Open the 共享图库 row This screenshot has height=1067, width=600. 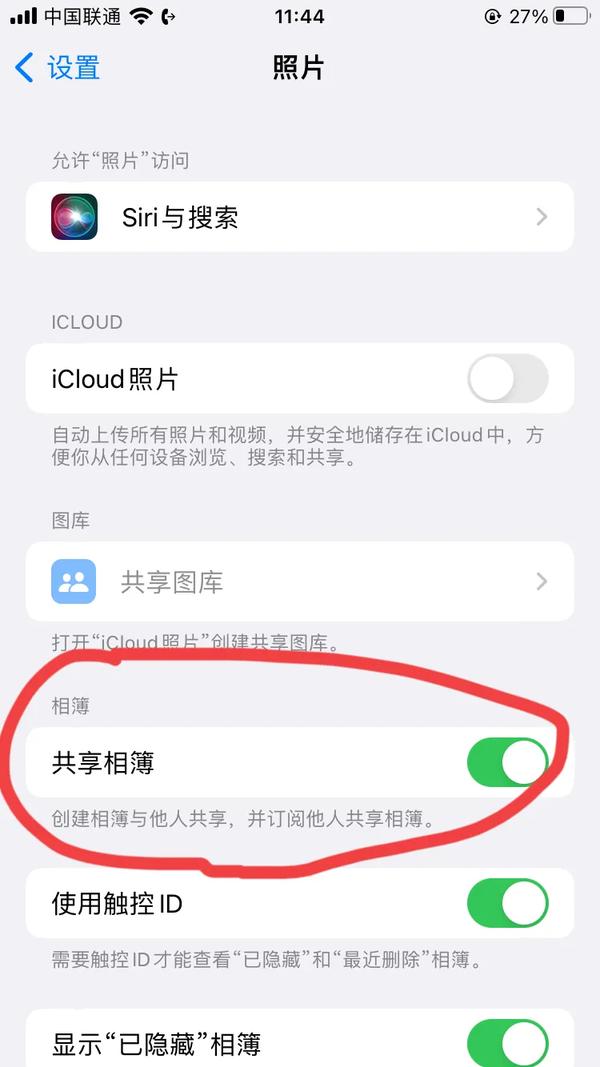tap(299, 582)
